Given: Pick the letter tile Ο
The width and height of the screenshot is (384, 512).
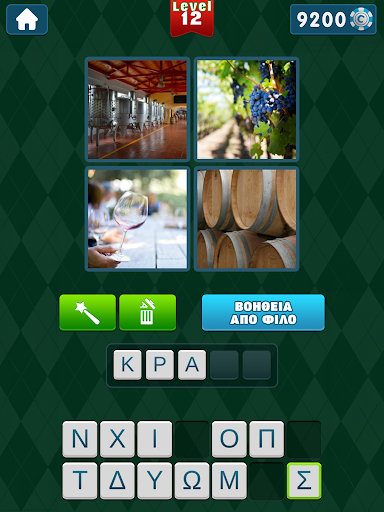Looking at the screenshot, I should click(229, 439).
